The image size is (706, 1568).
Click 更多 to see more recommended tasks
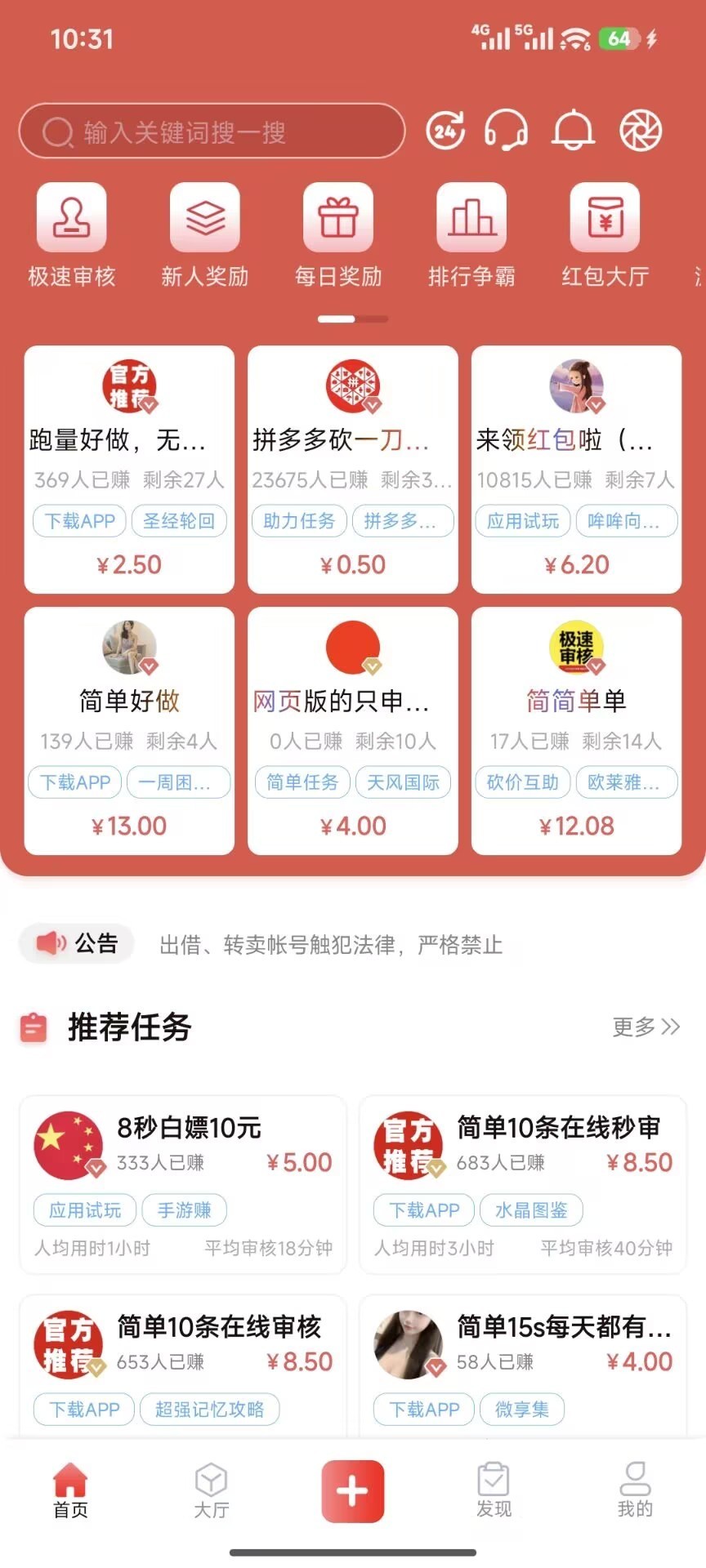[645, 1027]
